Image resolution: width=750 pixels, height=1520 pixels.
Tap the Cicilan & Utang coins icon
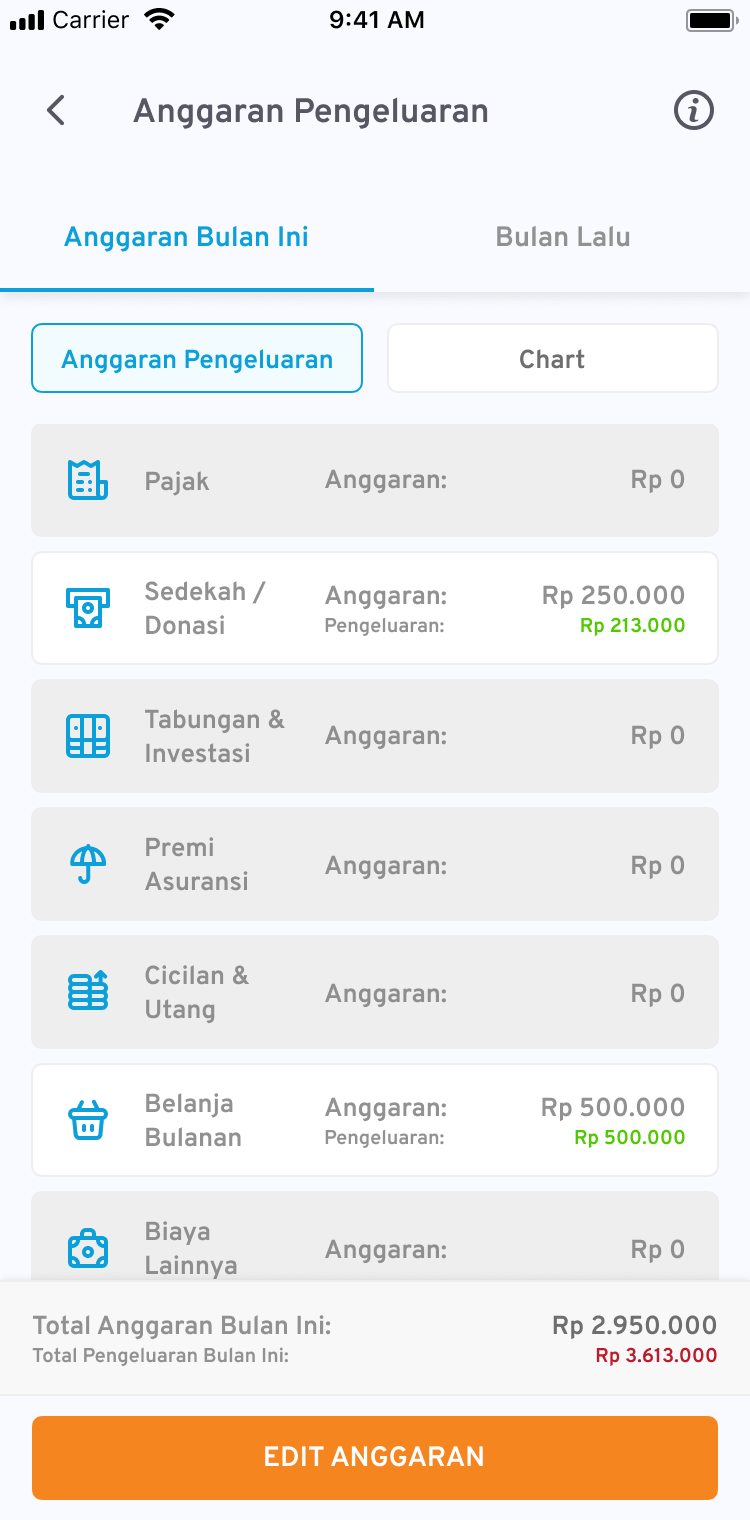[88, 992]
